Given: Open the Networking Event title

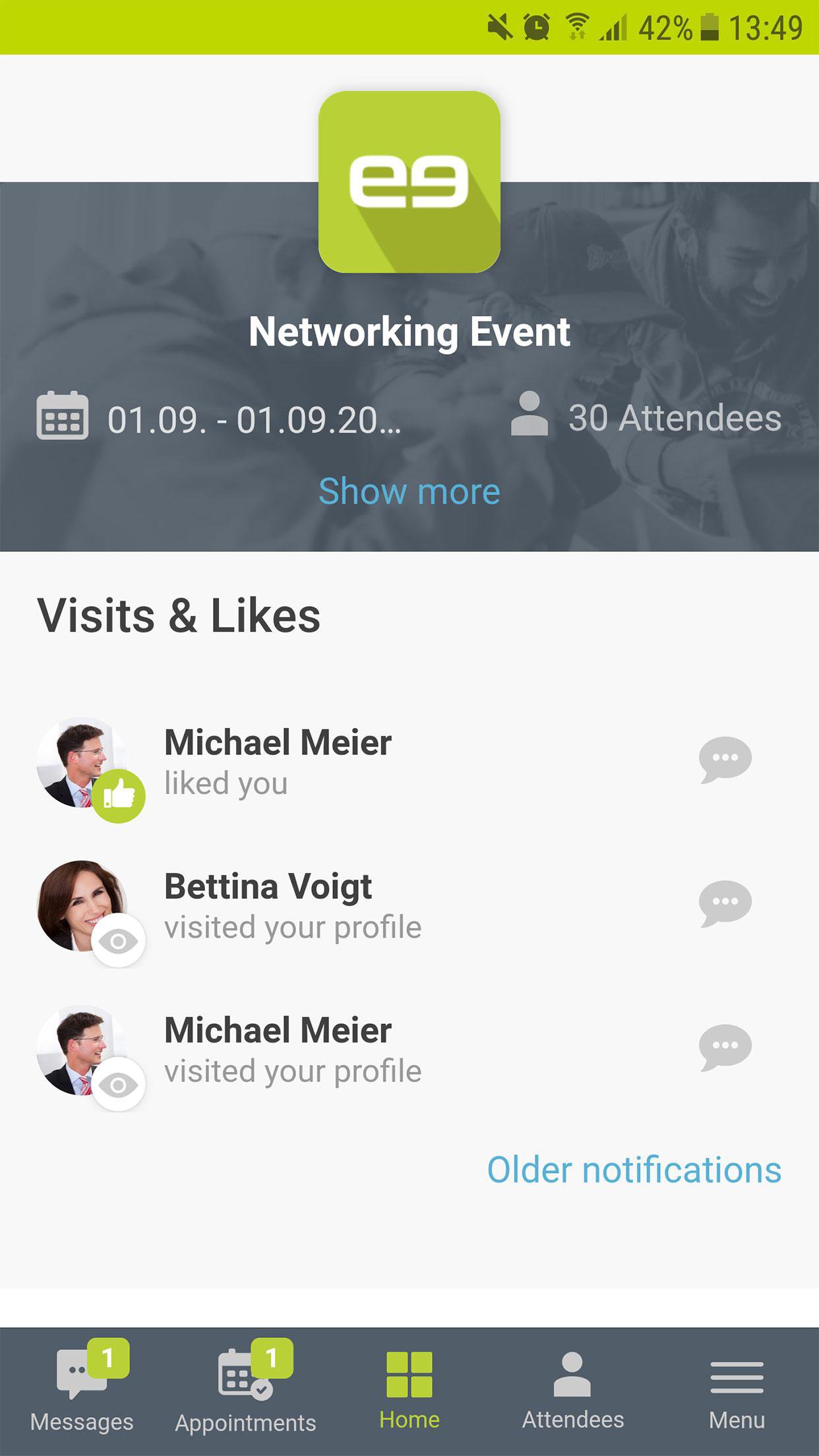Looking at the screenshot, I should tap(409, 332).
